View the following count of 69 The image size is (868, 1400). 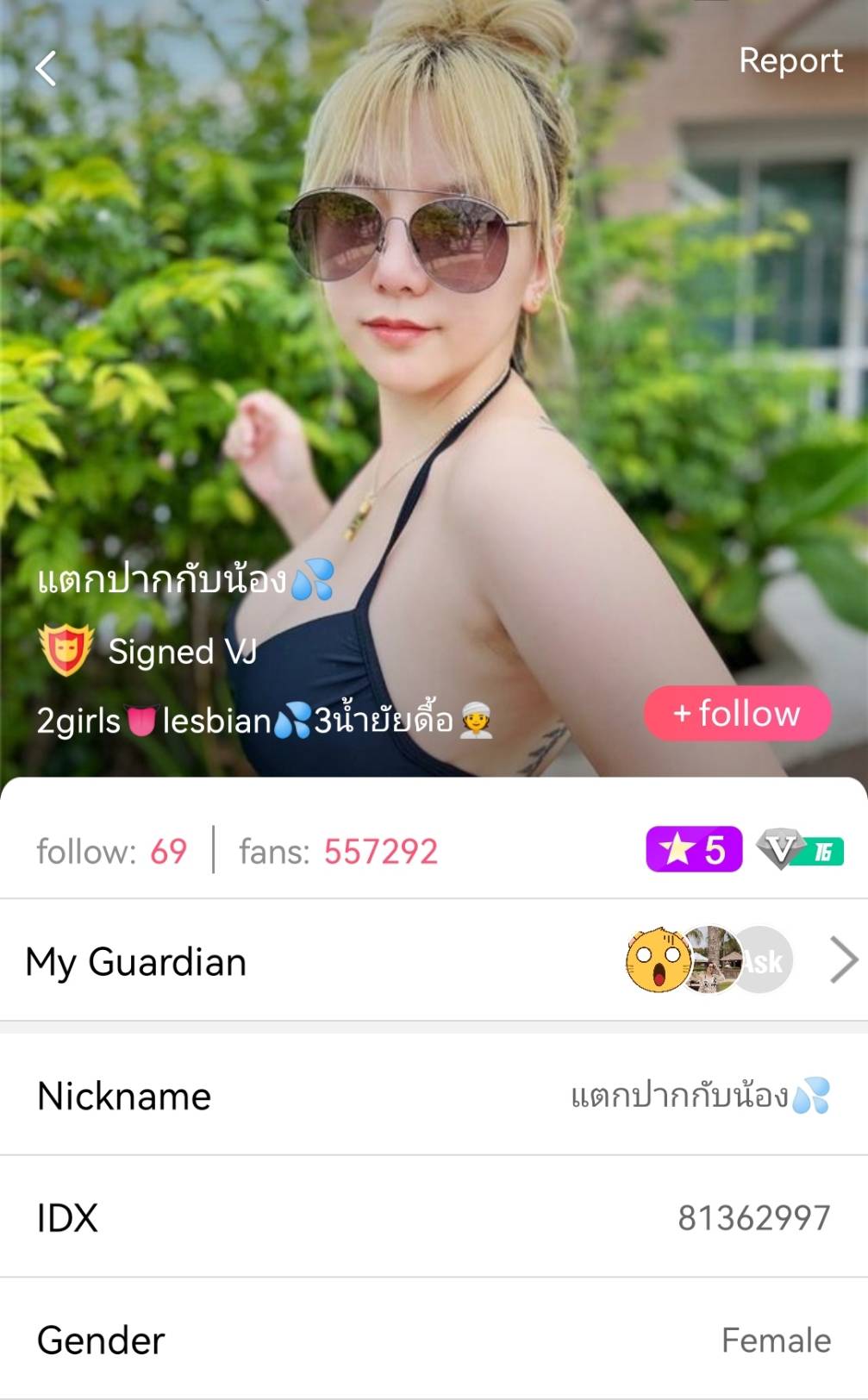coord(112,852)
